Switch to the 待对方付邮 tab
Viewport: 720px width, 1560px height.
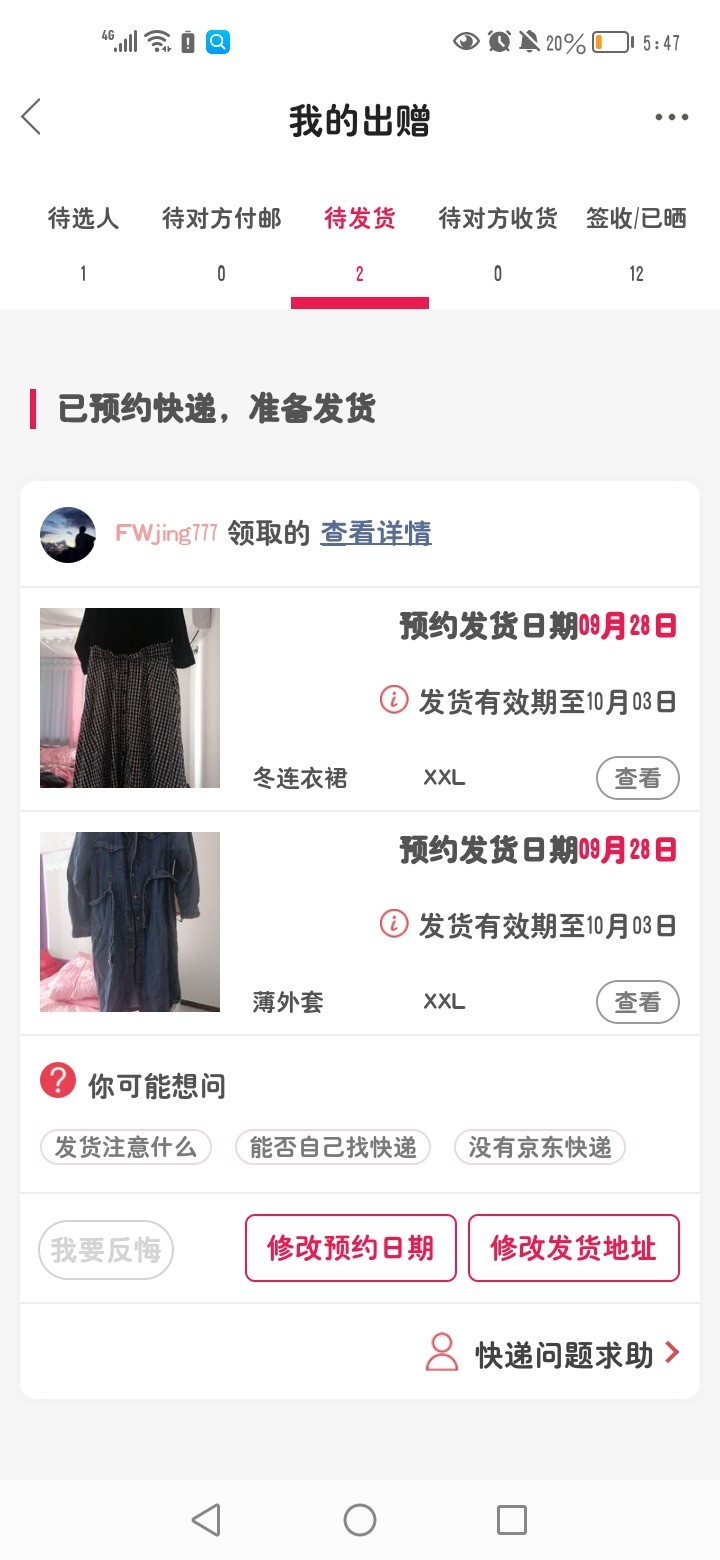coord(221,219)
